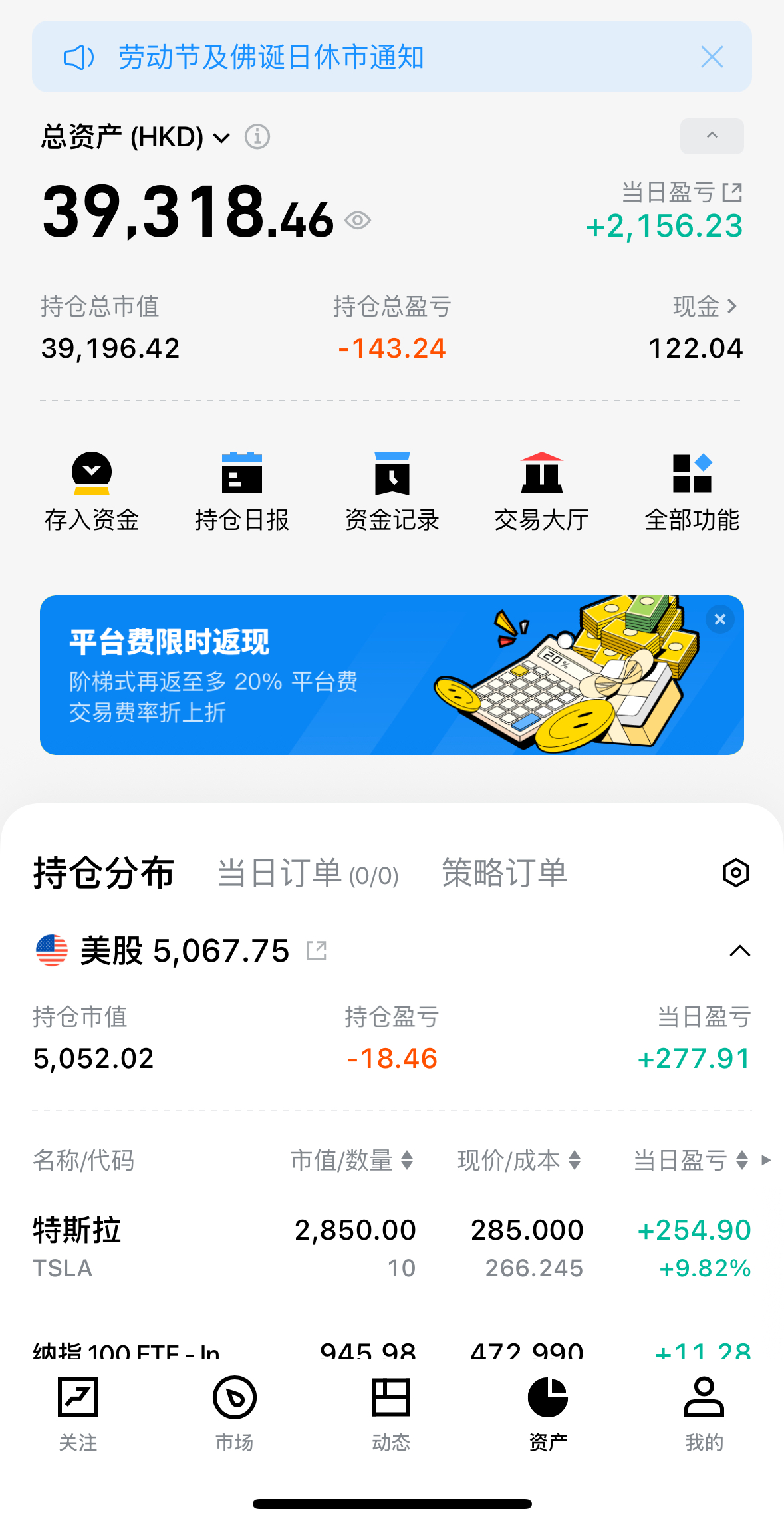The height and width of the screenshot is (1525, 784).
Task: Switch to the 当日订单 tab
Action: coord(308,873)
